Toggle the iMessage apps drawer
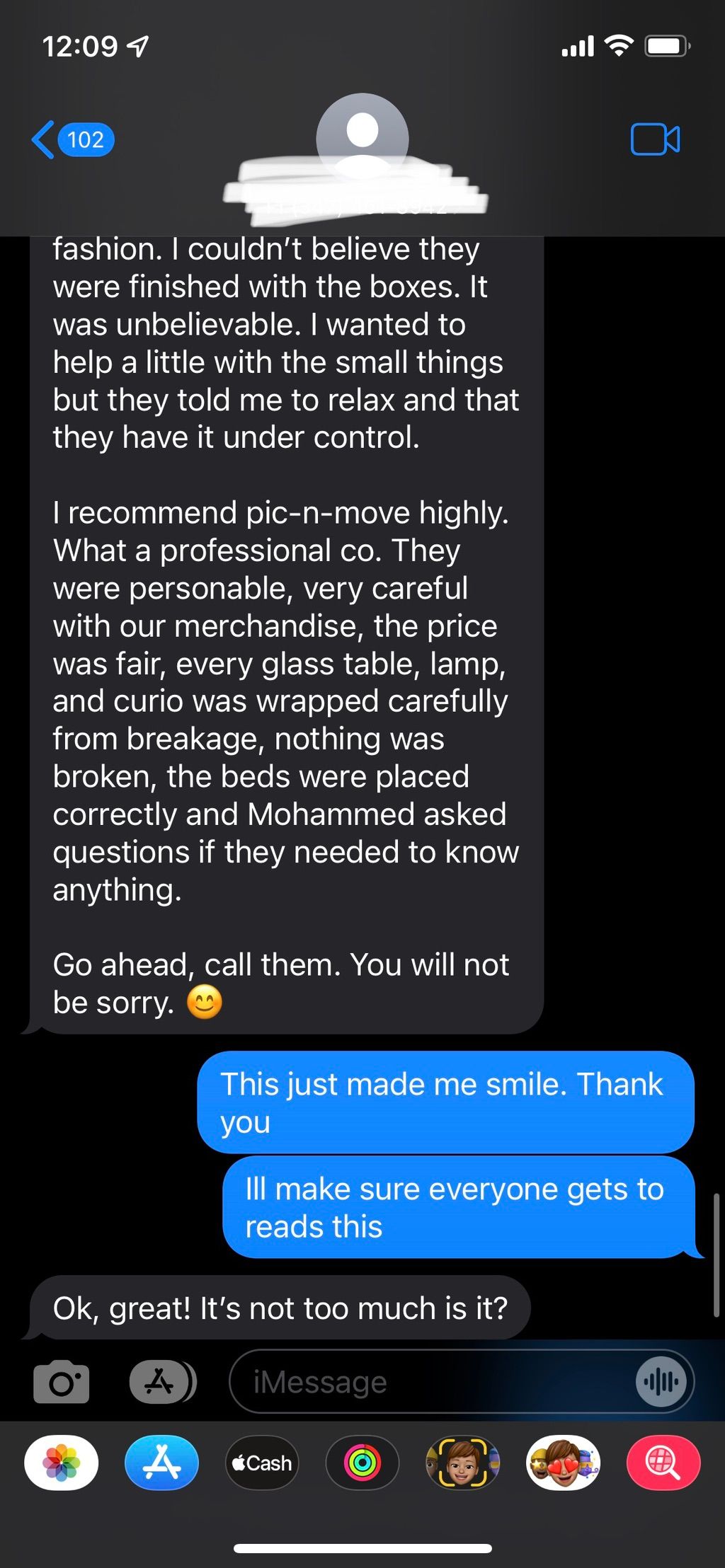The height and width of the screenshot is (1568, 725). tap(162, 1382)
